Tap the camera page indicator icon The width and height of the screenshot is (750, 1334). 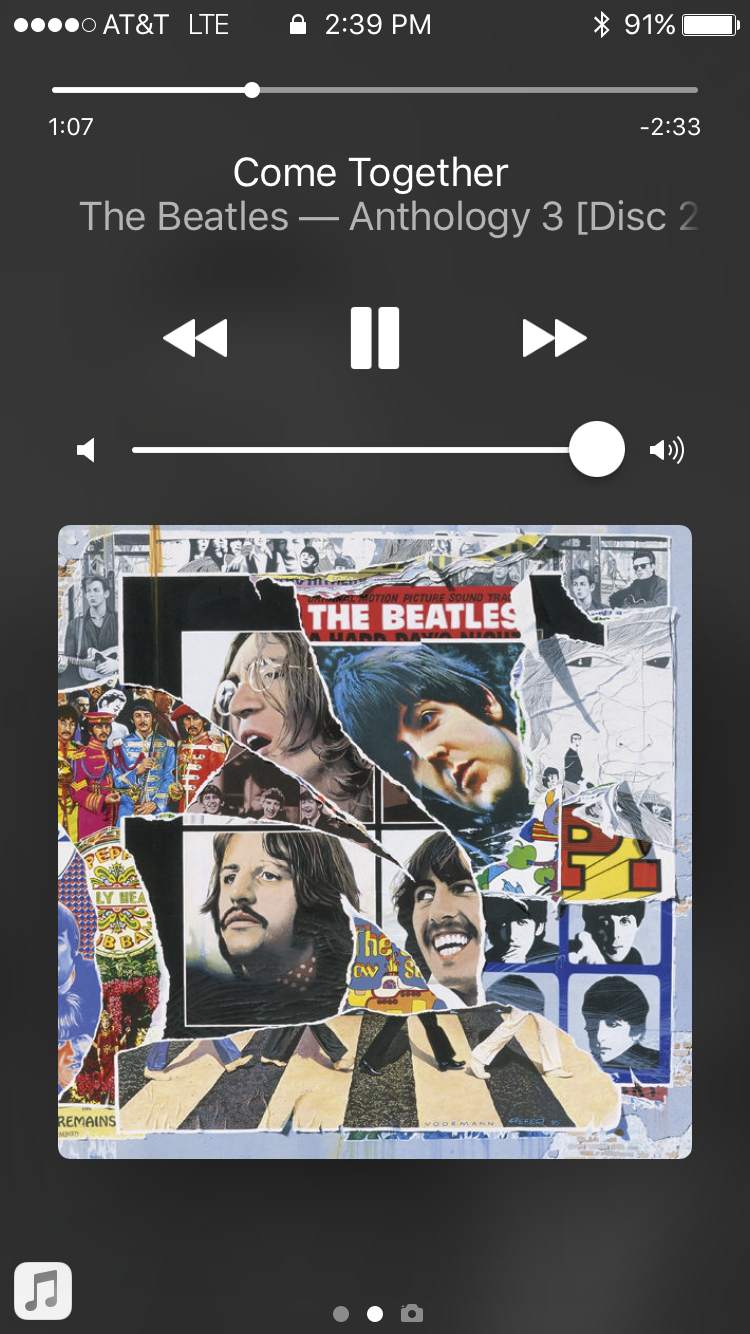click(411, 1314)
